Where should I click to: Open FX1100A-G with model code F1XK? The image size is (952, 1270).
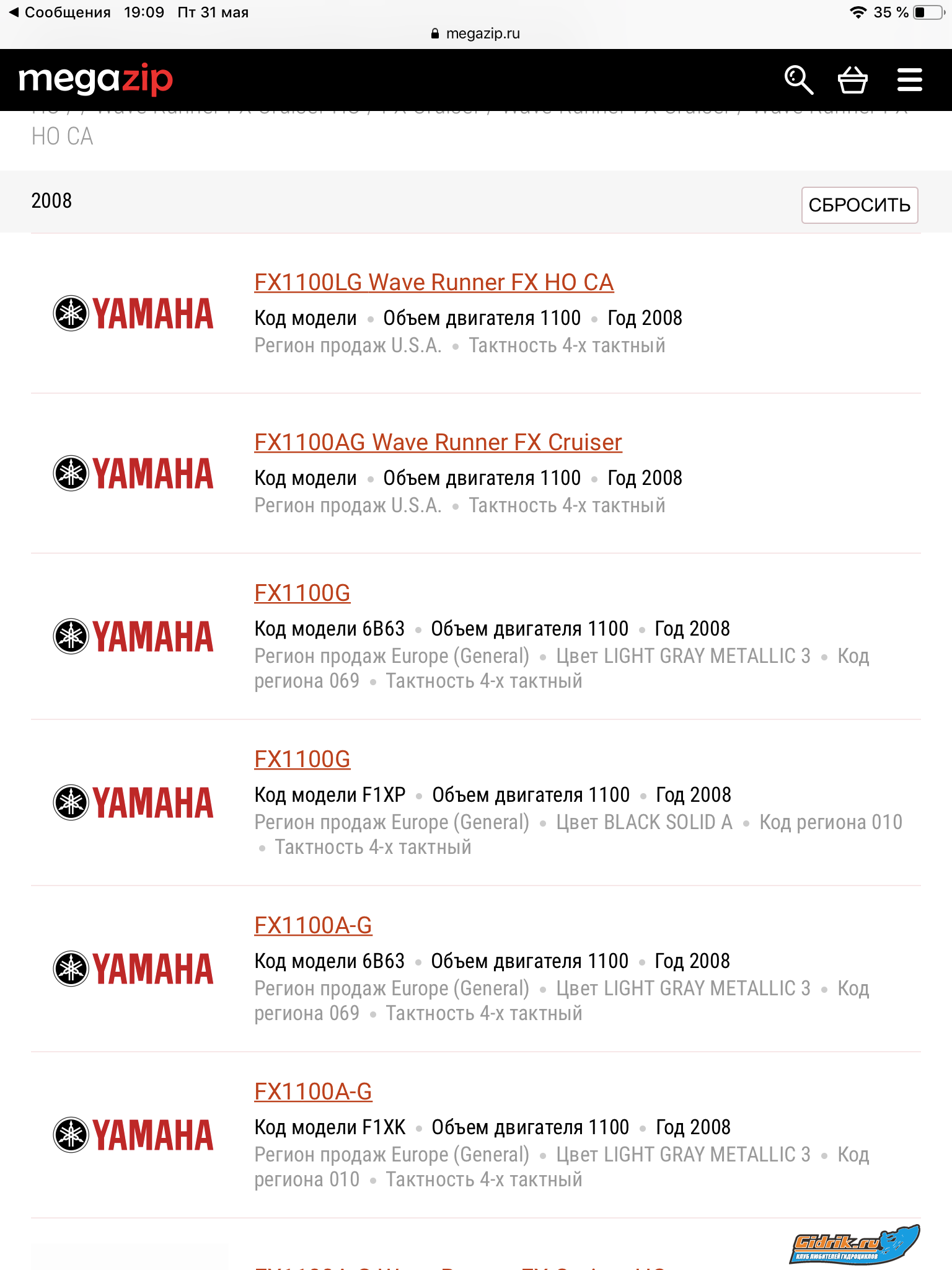click(x=313, y=1091)
